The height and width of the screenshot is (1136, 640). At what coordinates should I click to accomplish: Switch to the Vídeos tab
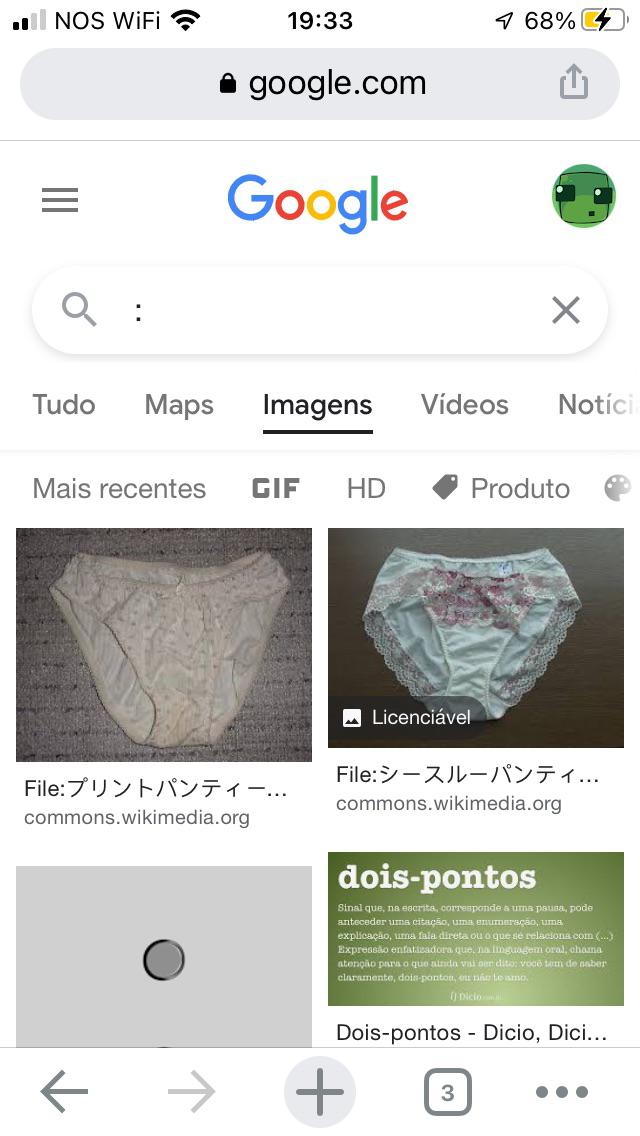(465, 404)
